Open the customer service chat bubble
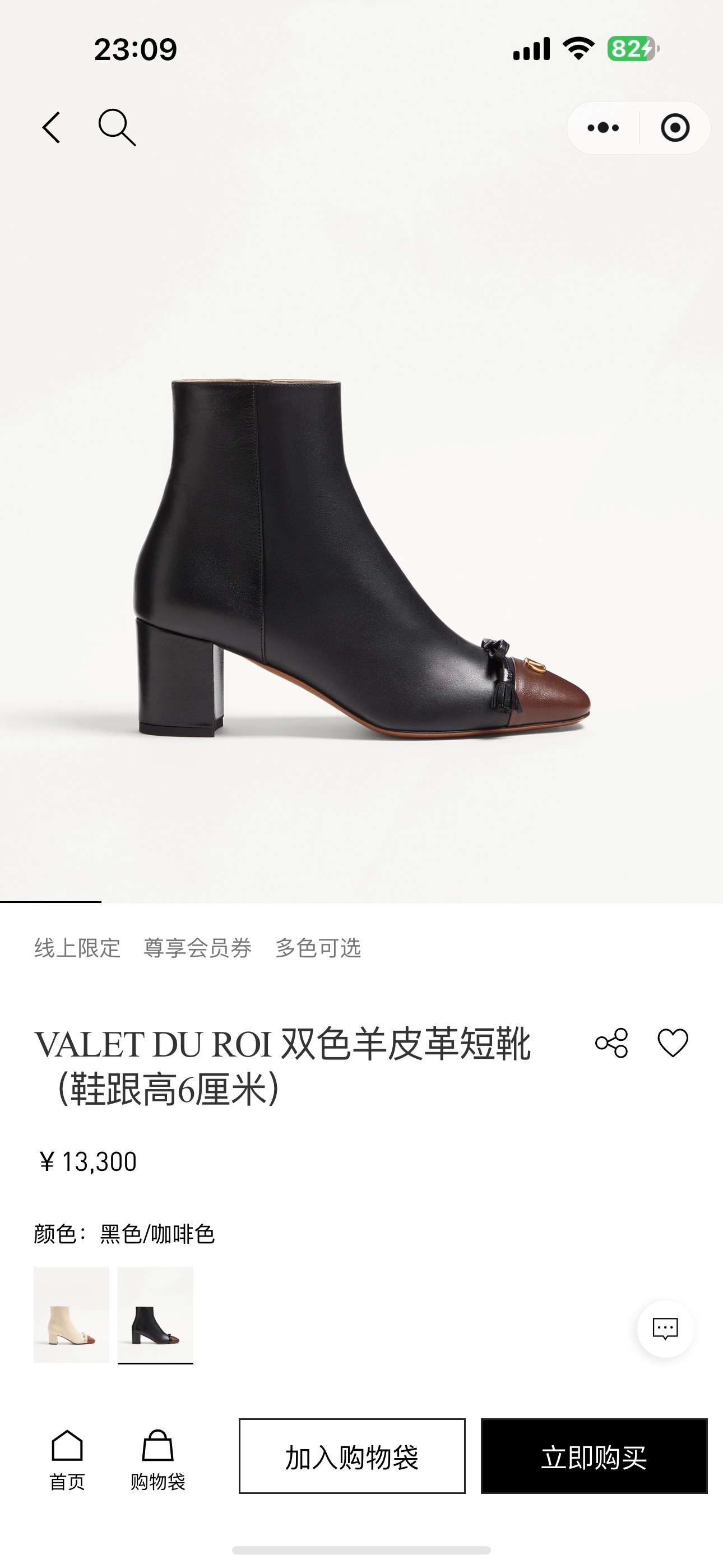Viewport: 723px width, 1568px height. (665, 1329)
